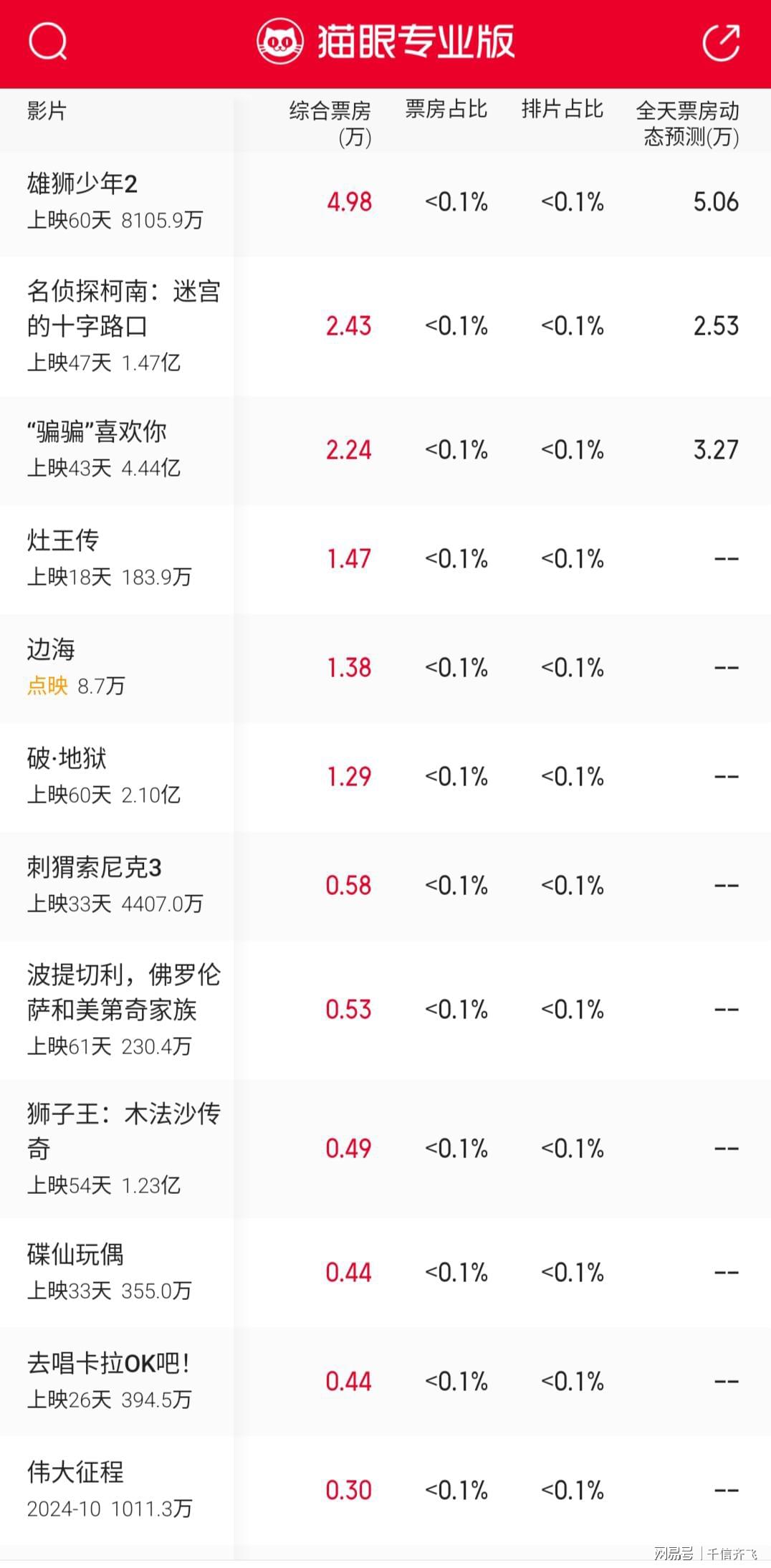The image size is (771, 1568).
Task: Open the 破·地狱 movie row
Action: [385, 778]
